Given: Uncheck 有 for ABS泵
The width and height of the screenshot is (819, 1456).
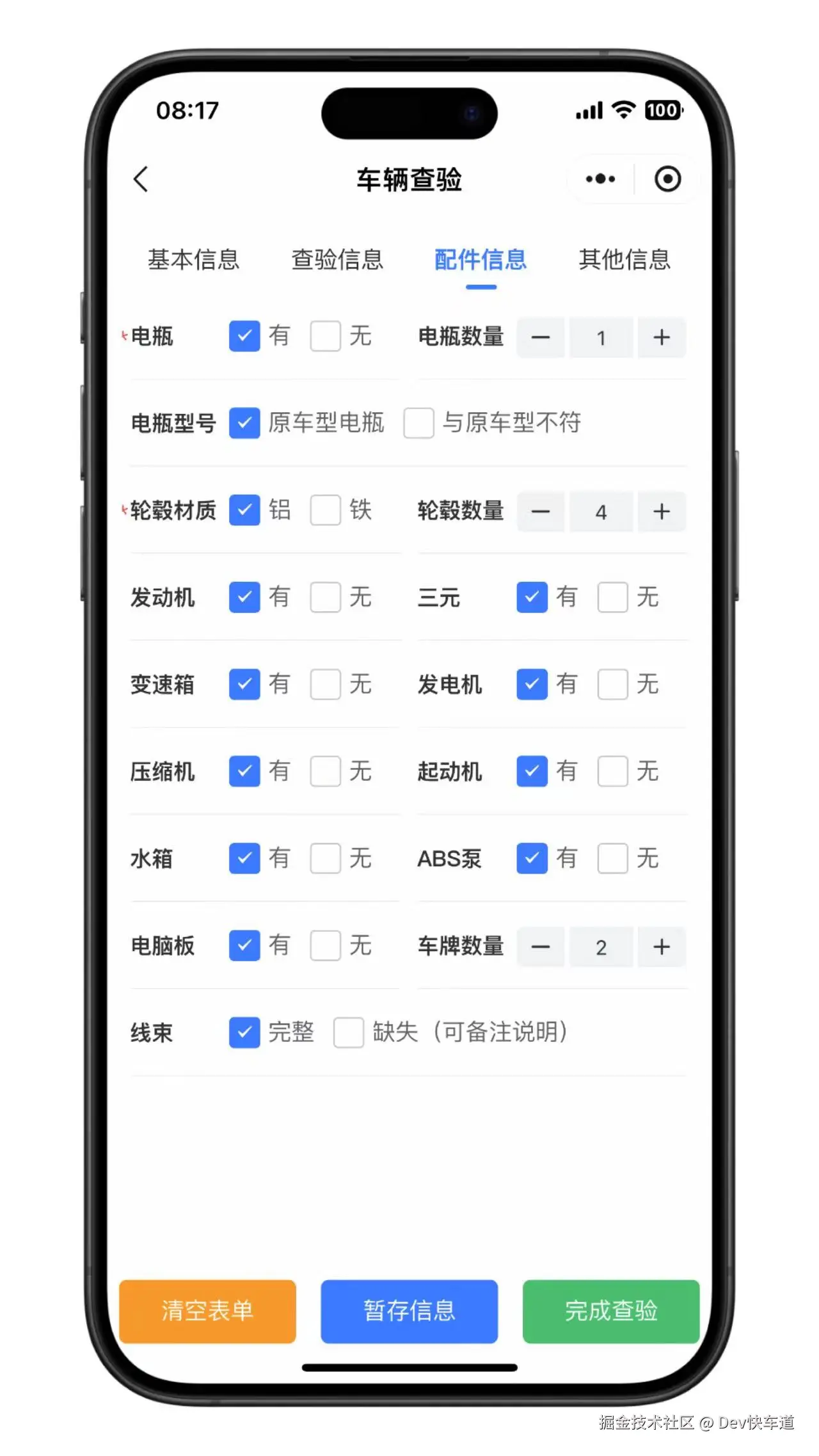Looking at the screenshot, I should (x=532, y=858).
